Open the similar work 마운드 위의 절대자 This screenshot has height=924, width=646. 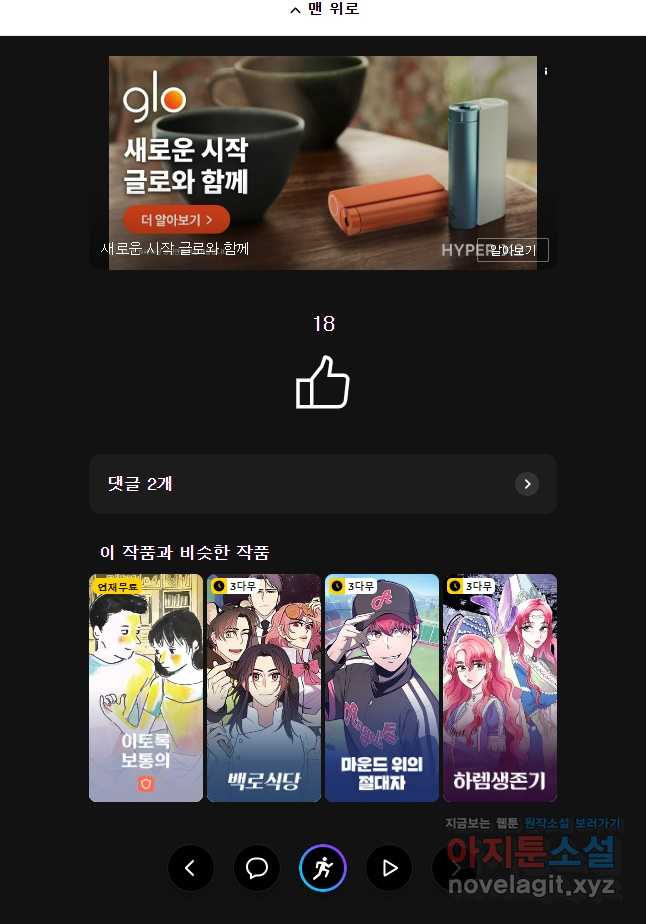point(382,688)
